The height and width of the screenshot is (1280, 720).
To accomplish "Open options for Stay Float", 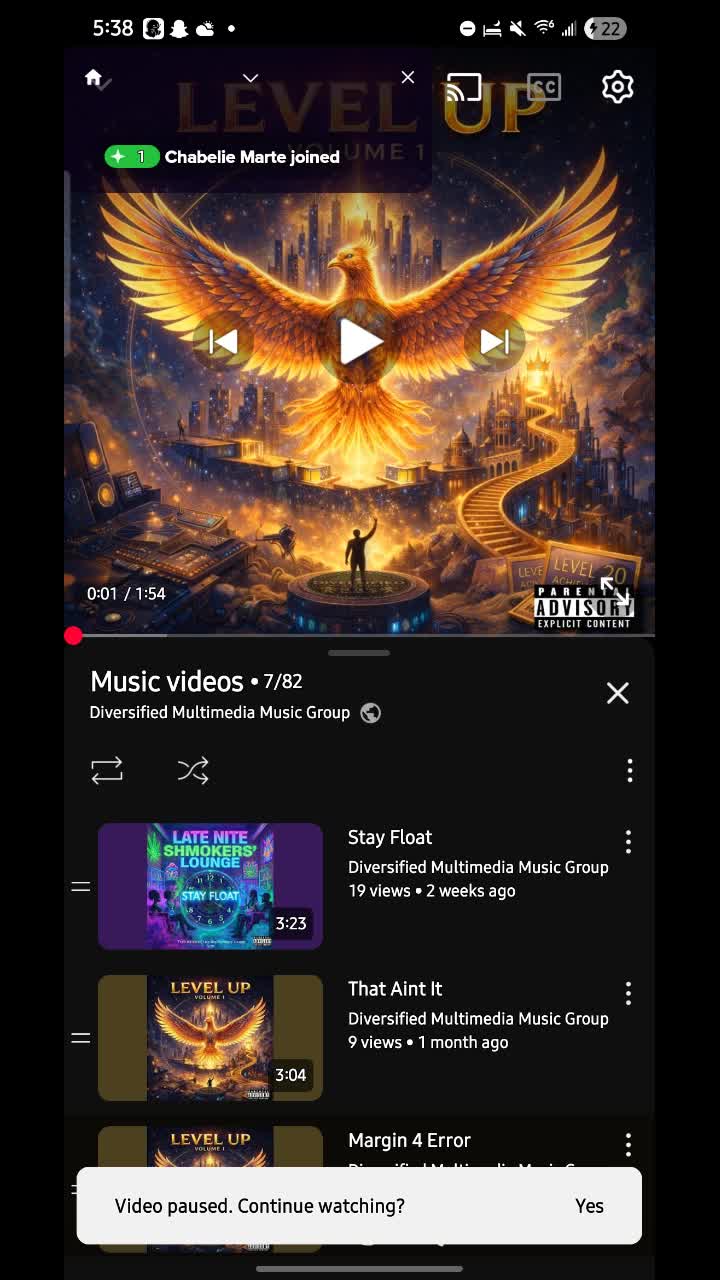I will 628,842.
